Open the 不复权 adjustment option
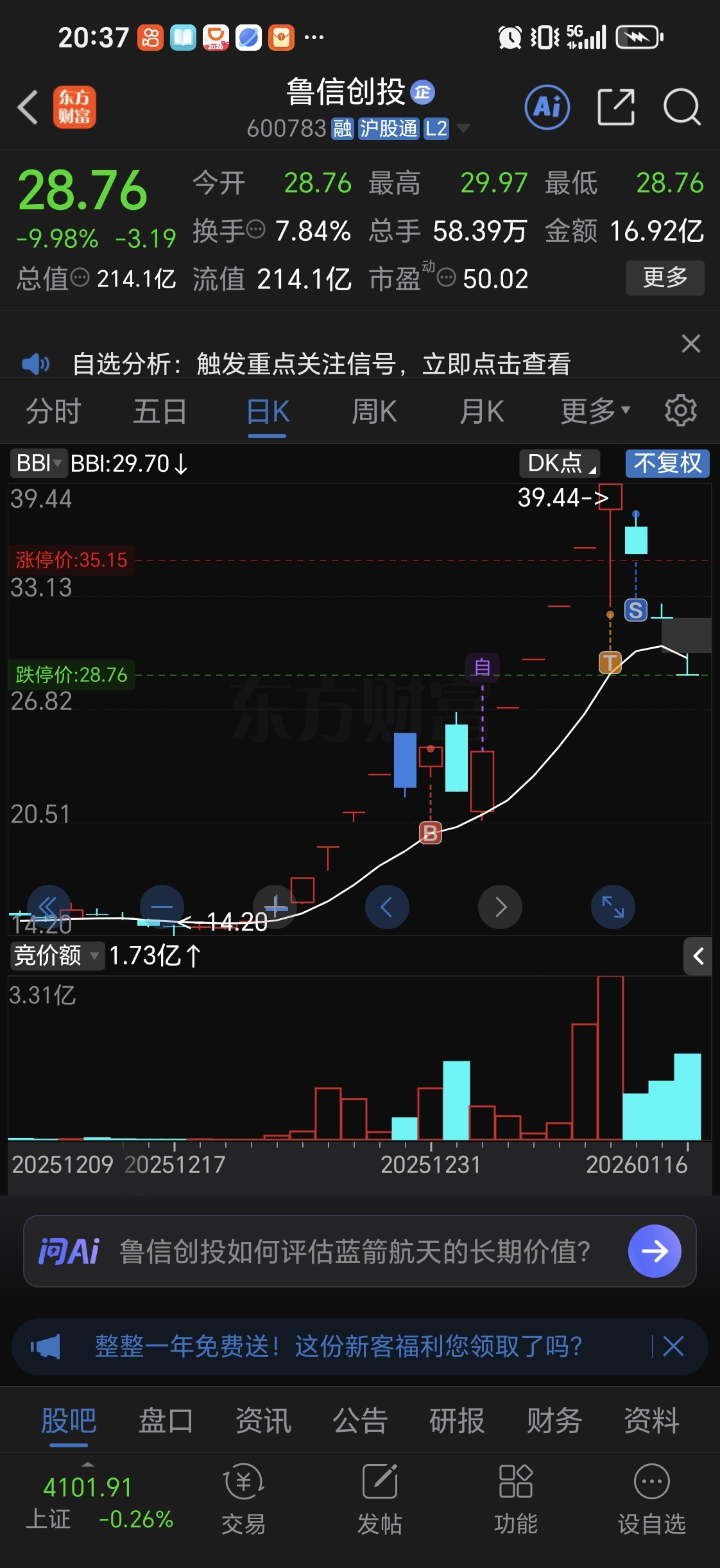Viewport: 720px width, 1568px height. (667, 463)
